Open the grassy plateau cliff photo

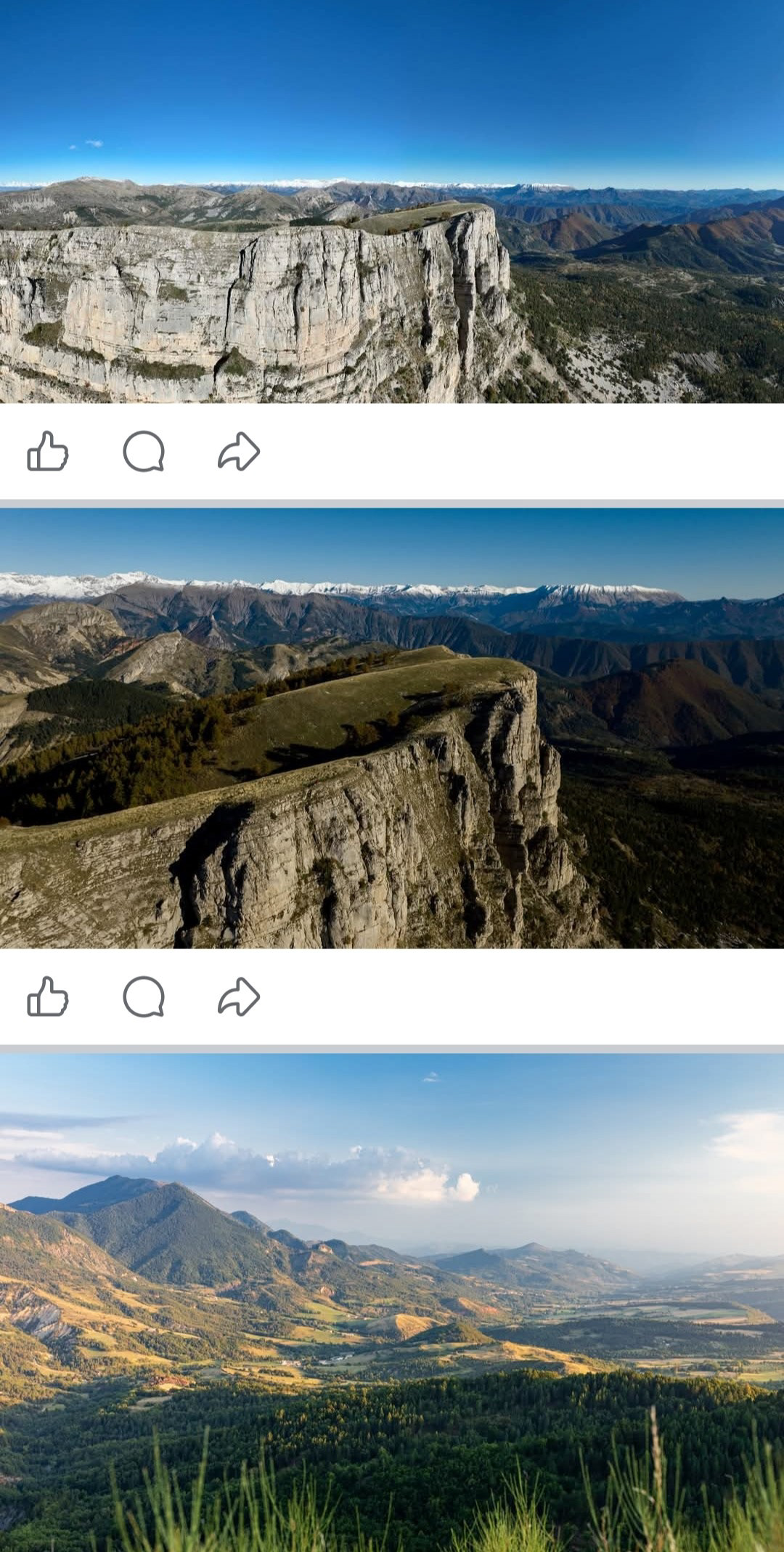click(x=392, y=728)
